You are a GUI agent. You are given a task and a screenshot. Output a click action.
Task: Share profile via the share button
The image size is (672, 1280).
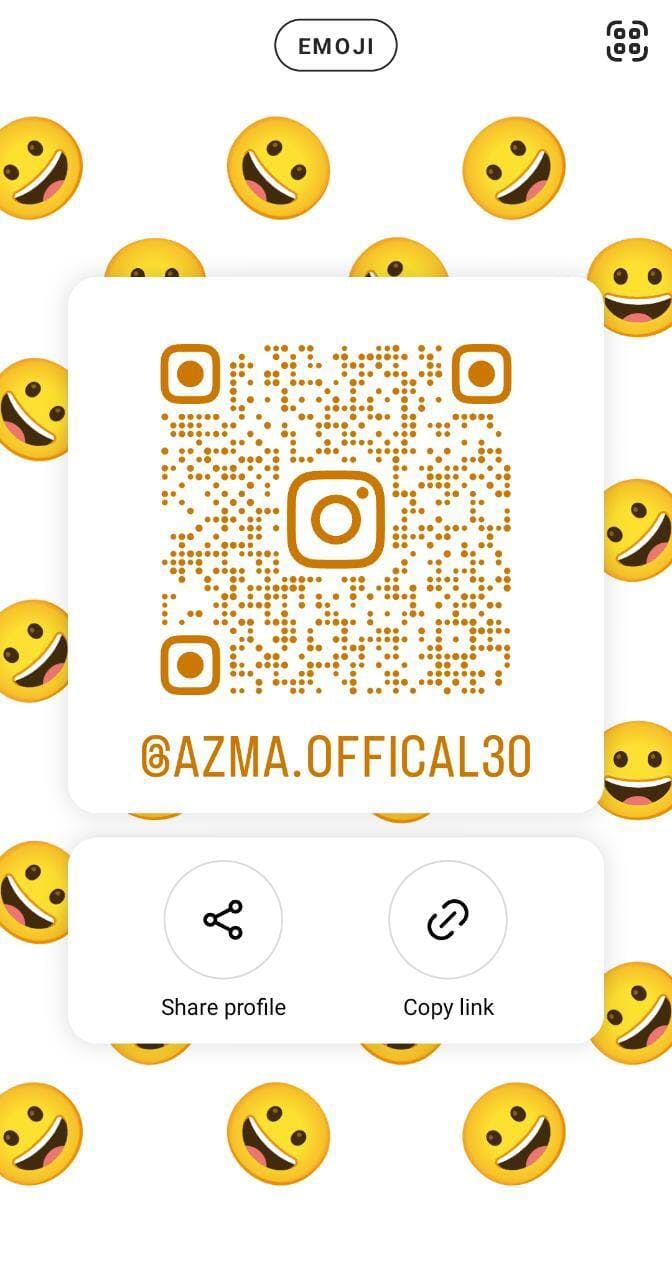click(x=223, y=919)
